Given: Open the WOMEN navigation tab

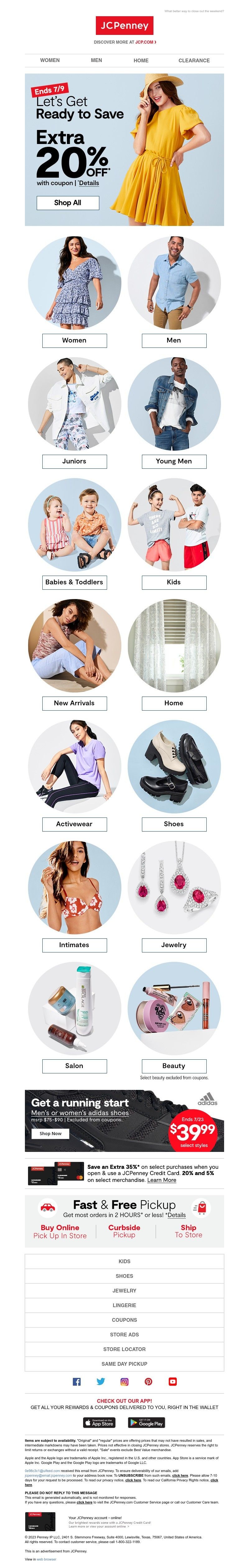Looking at the screenshot, I should (50, 60).
